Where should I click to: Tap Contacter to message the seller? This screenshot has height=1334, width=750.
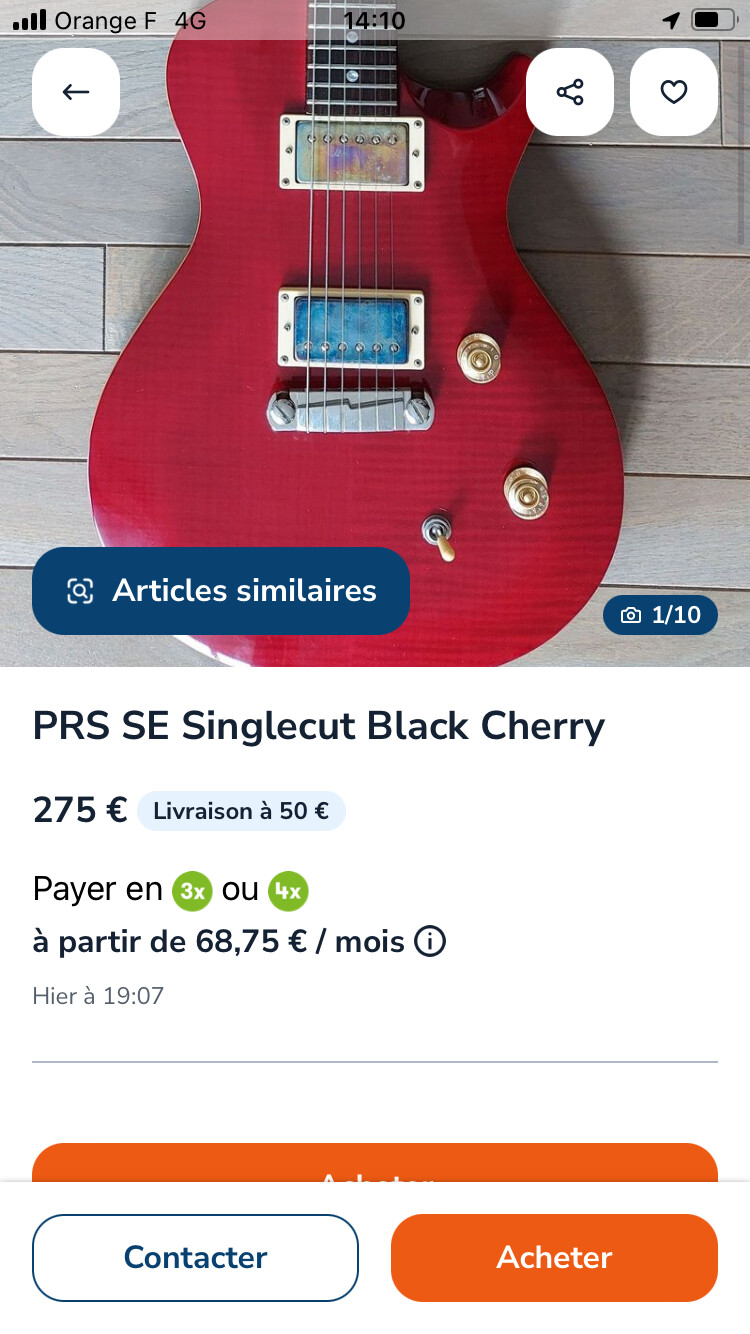click(x=195, y=1257)
